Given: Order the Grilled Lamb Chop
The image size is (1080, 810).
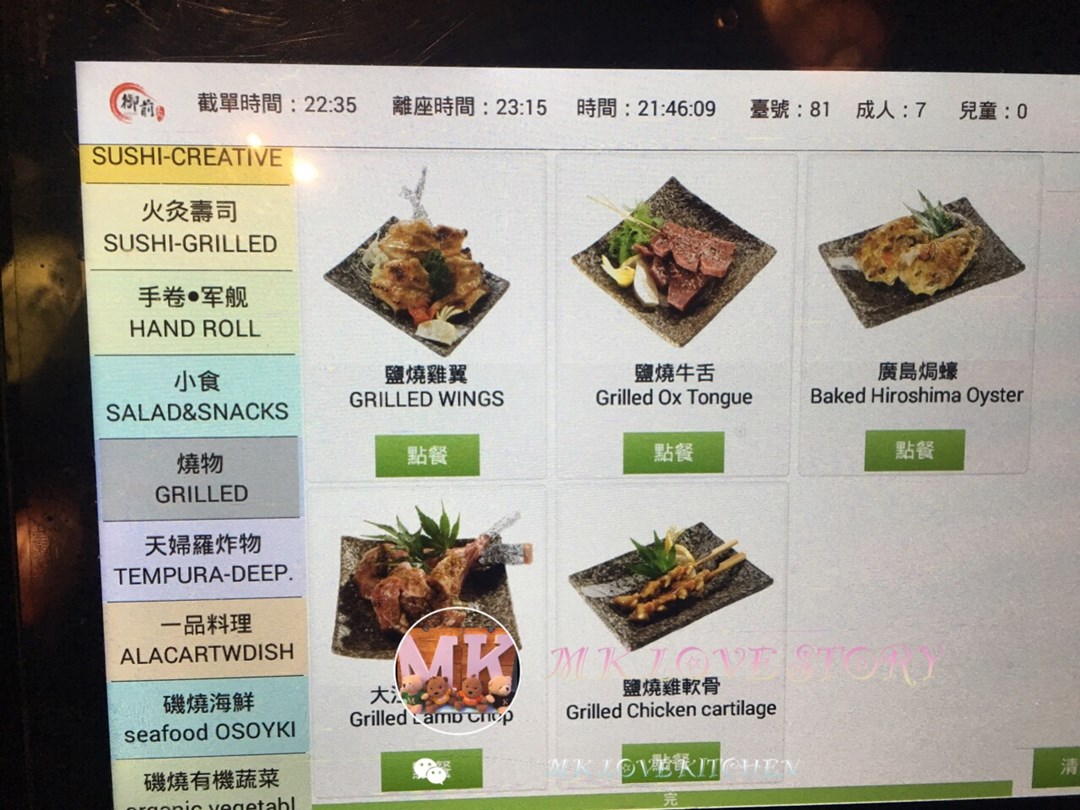Looking at the screenshot, I should coord(431,769).
